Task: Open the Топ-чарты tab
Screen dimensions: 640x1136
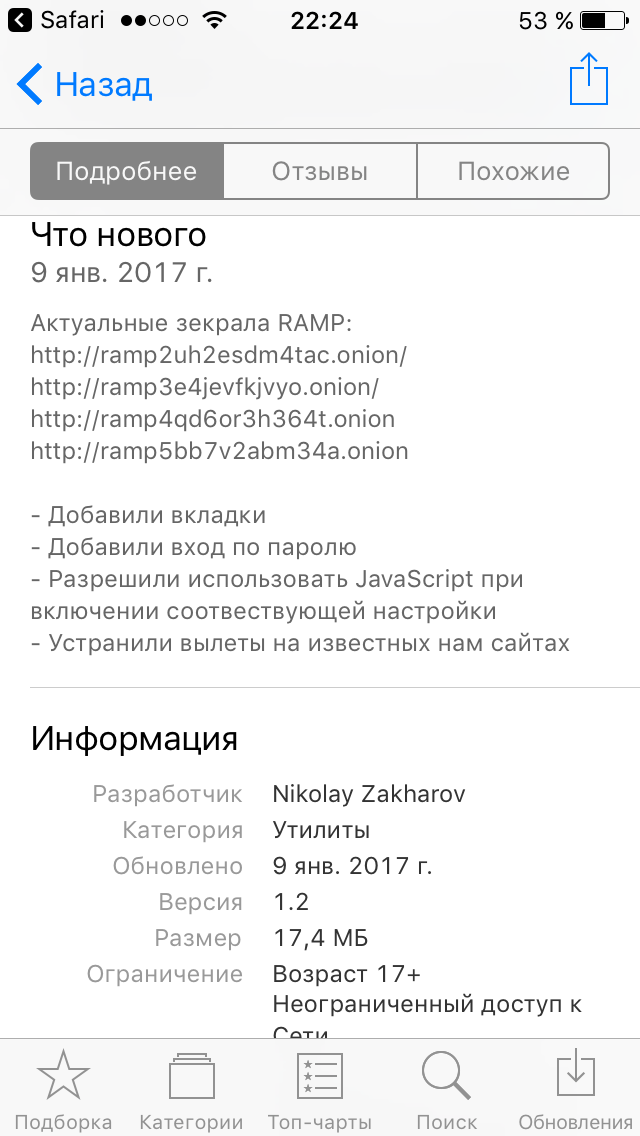Action: coord(320,1089)
